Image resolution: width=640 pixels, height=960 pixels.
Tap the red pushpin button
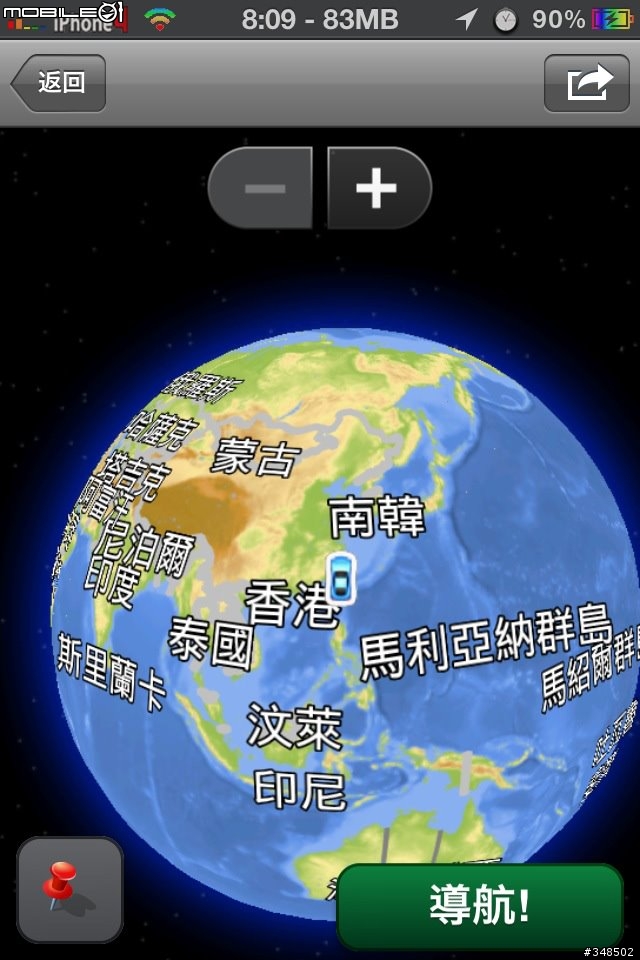[x=69, y=889]
